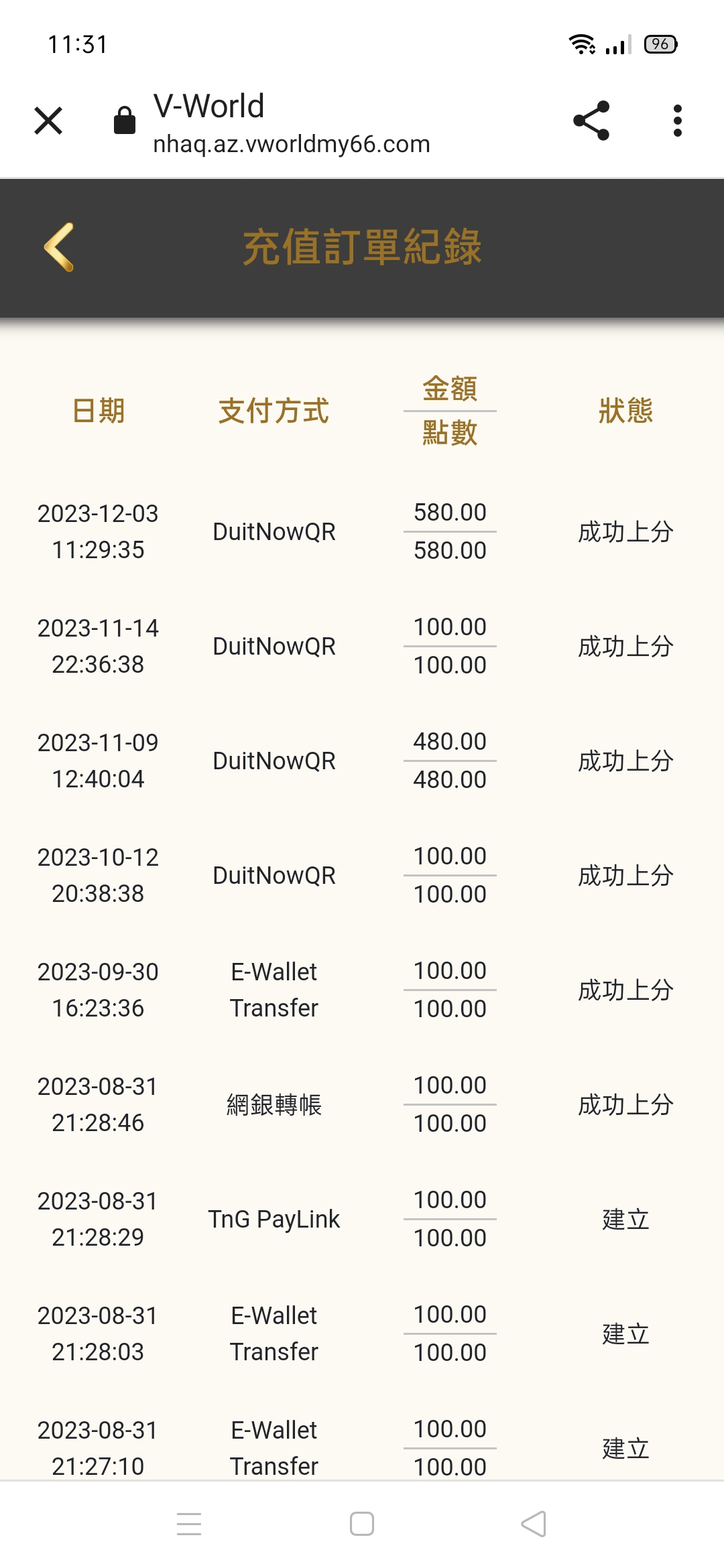Viewport: 724px width, 1568px height.
Task: Open the browser overflow menu
Action: click(x=677, y=121)
